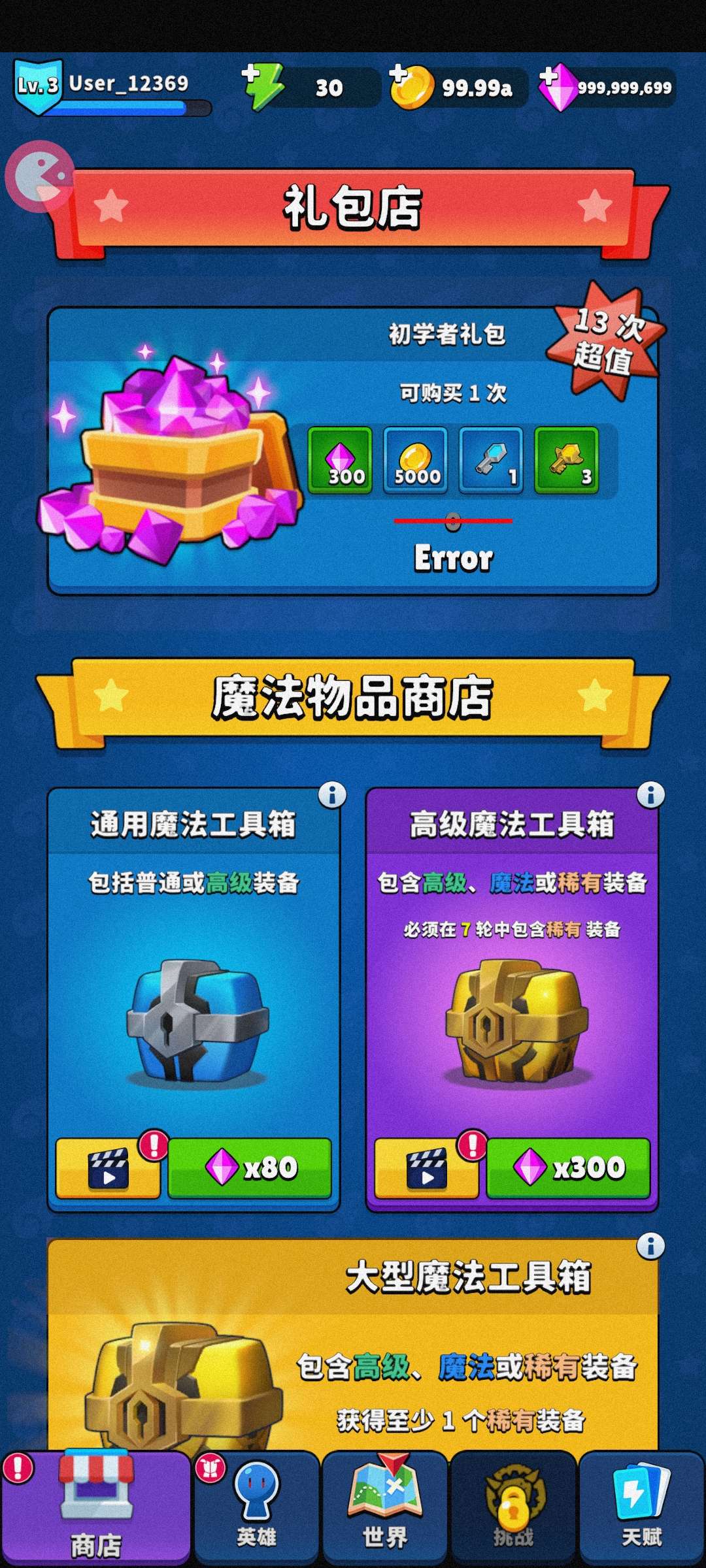Select the locked 挑战 tab
The height and width of the screenshot is (1568, 706).
pyautogui.click(x=513, y=1509)
